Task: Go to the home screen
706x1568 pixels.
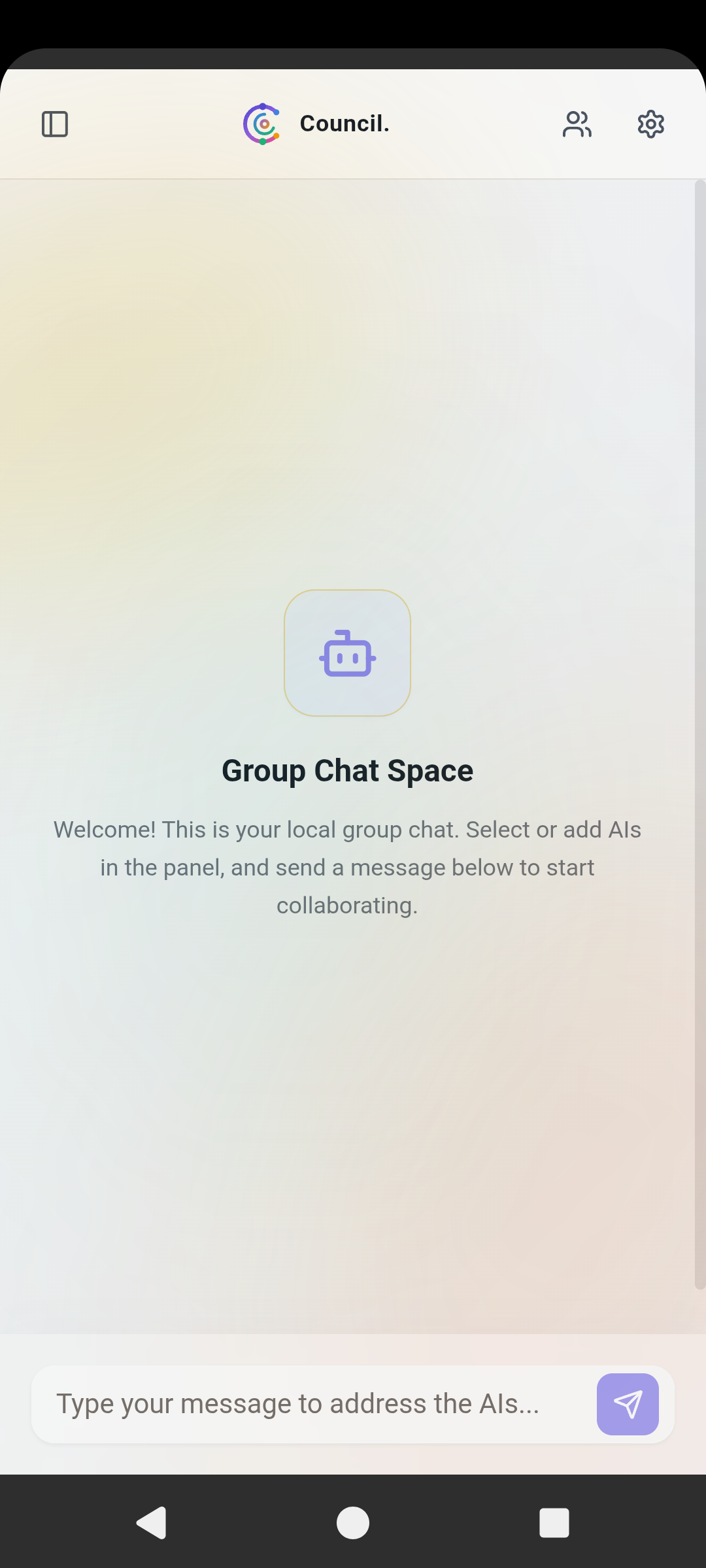Action: (x=353, y=1523)
